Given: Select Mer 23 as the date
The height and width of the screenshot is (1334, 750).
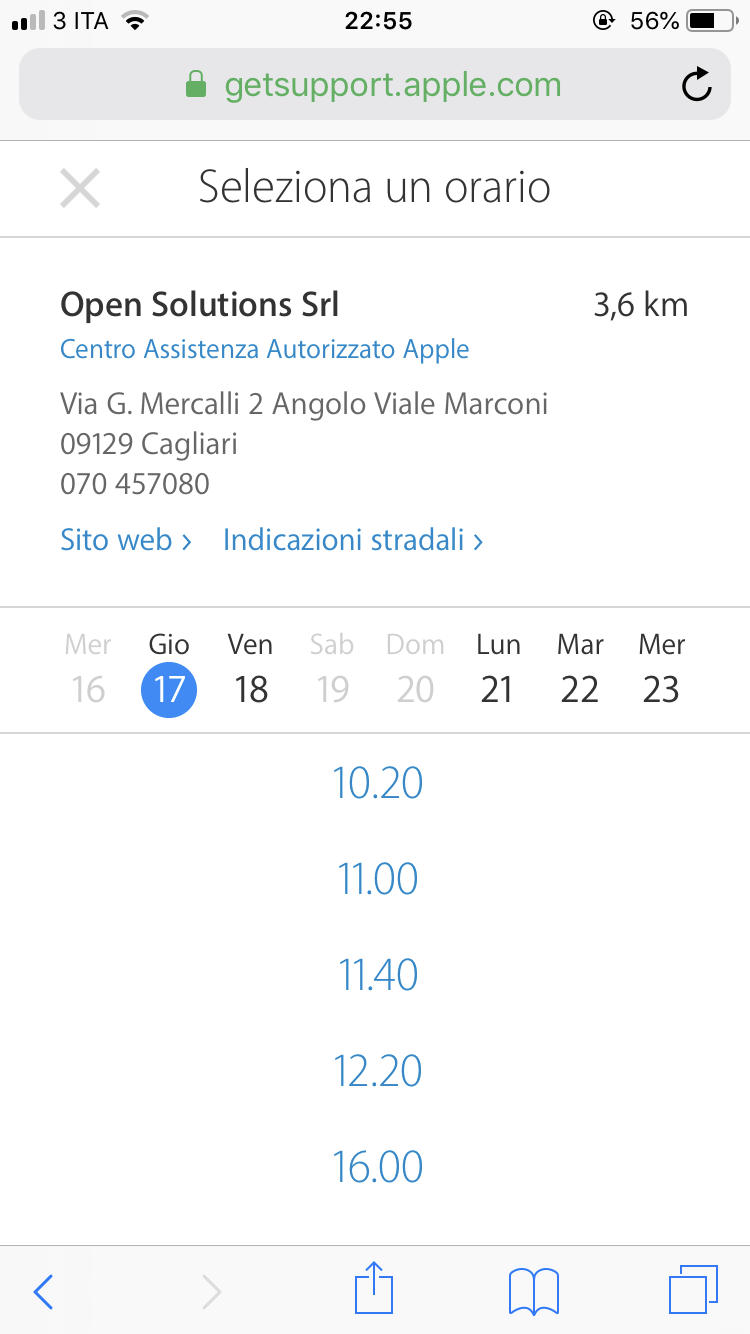Looking at the screenshot, I should point(661,669).
